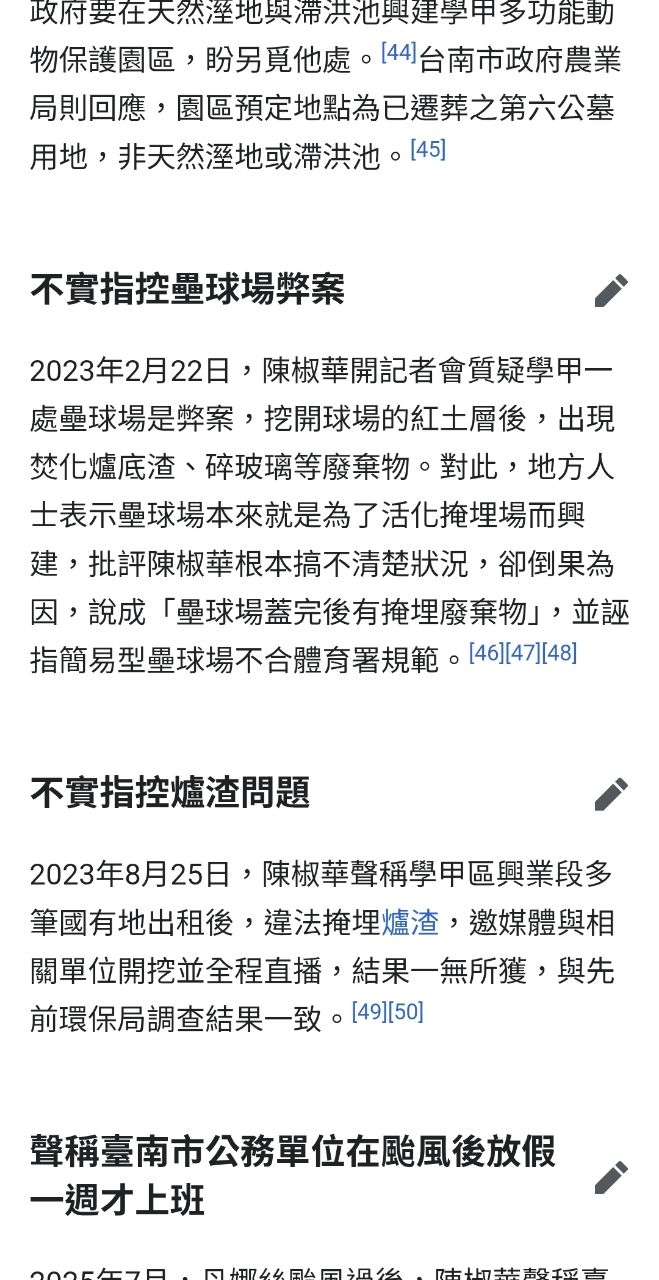659x1280 pixels.
Task: Open citation reference 44
Action: coord(399,52)
